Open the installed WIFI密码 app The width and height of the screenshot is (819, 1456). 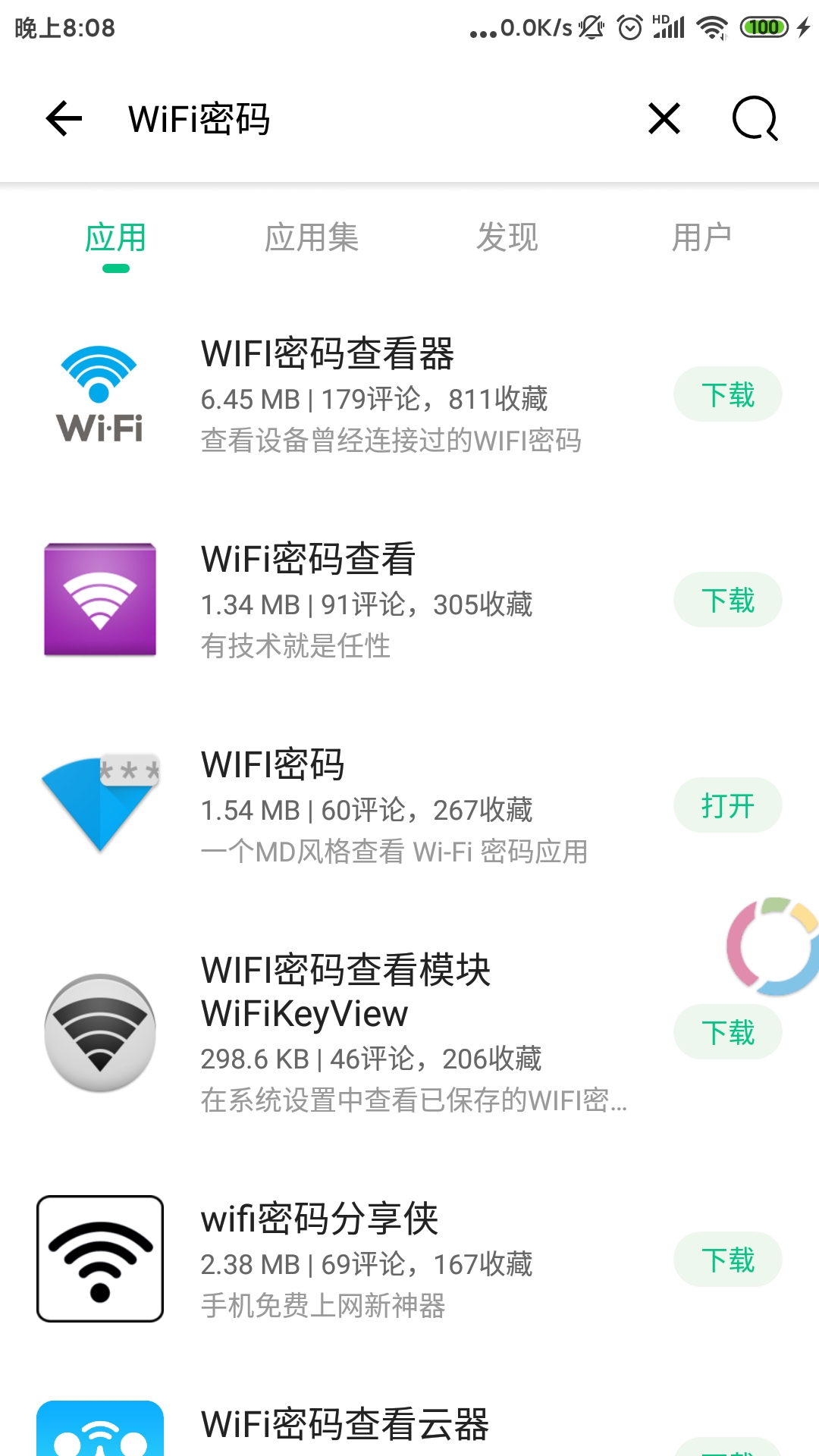pyautogui.click(x=727, y=805)
